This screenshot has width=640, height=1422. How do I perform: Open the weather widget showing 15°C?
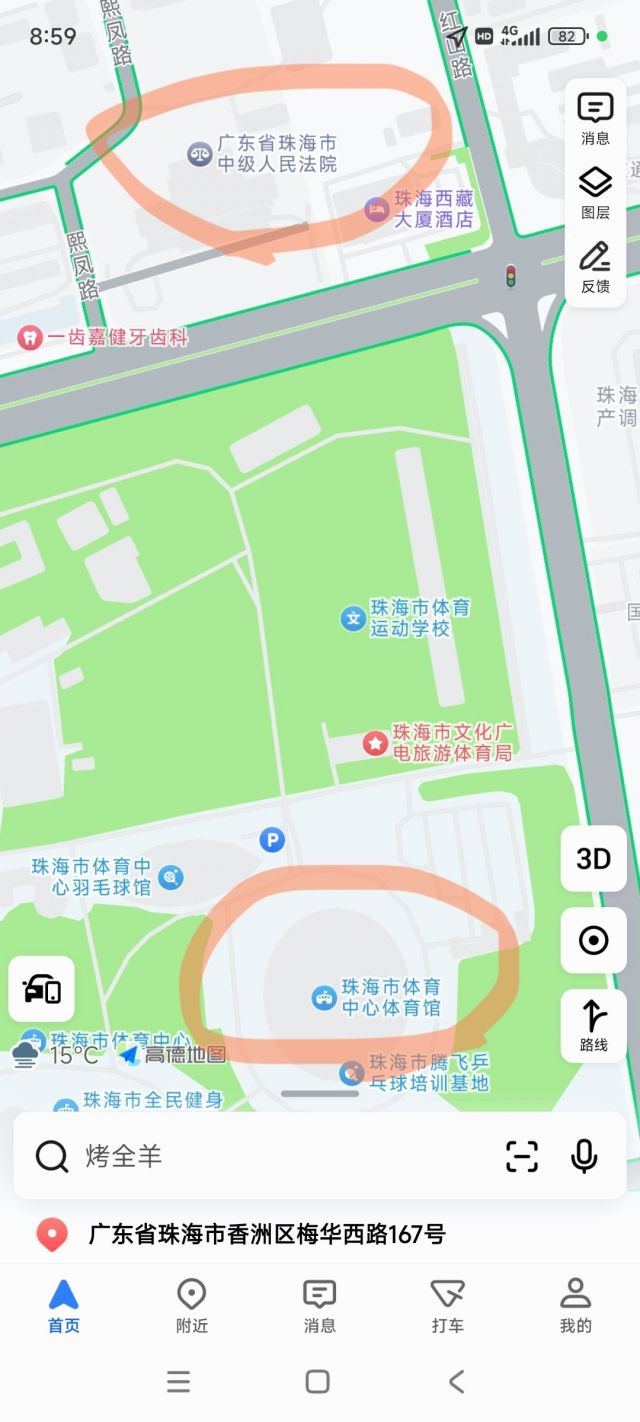tap(55, 1054)
